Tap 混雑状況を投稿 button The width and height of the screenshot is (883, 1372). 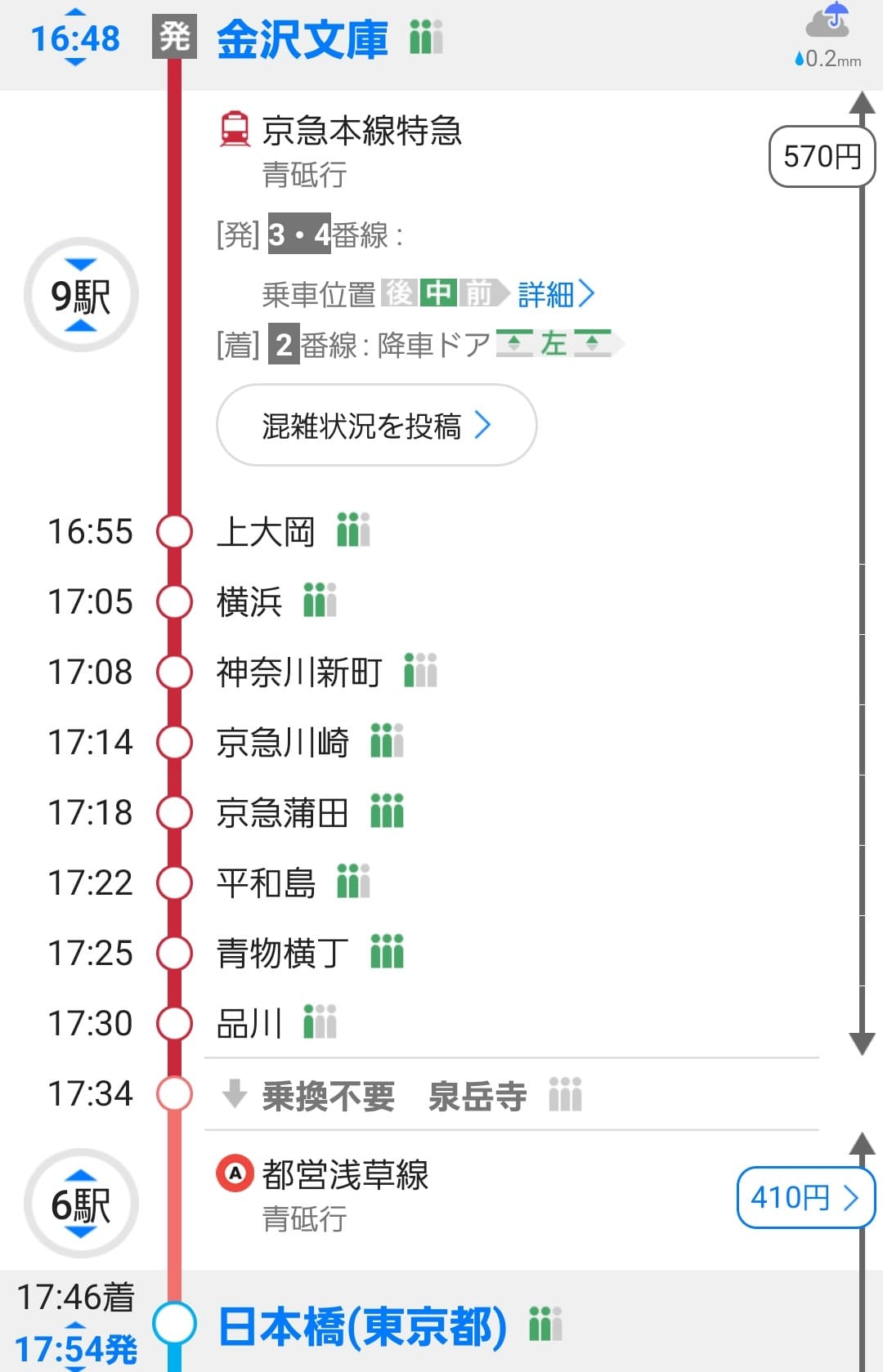pyautogui.click(x=376, y=426)
